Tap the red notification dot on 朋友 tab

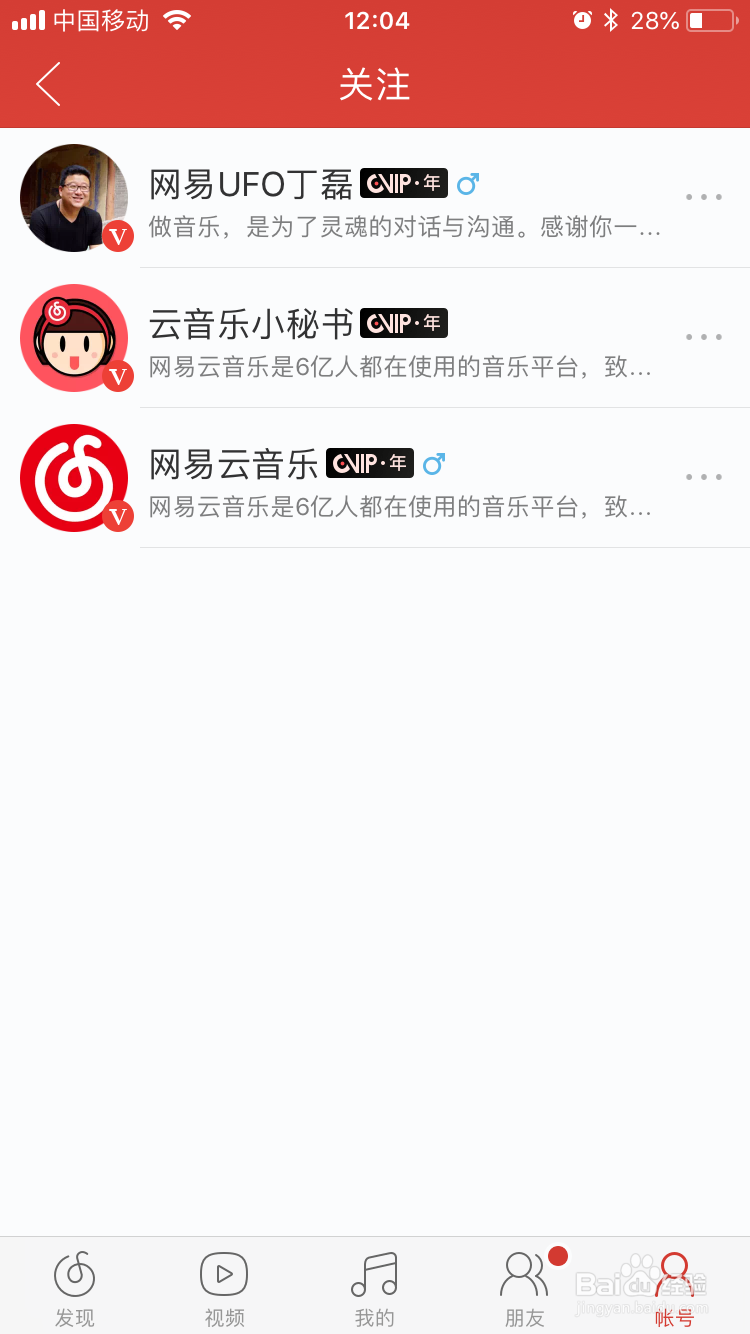(557, 1257)
